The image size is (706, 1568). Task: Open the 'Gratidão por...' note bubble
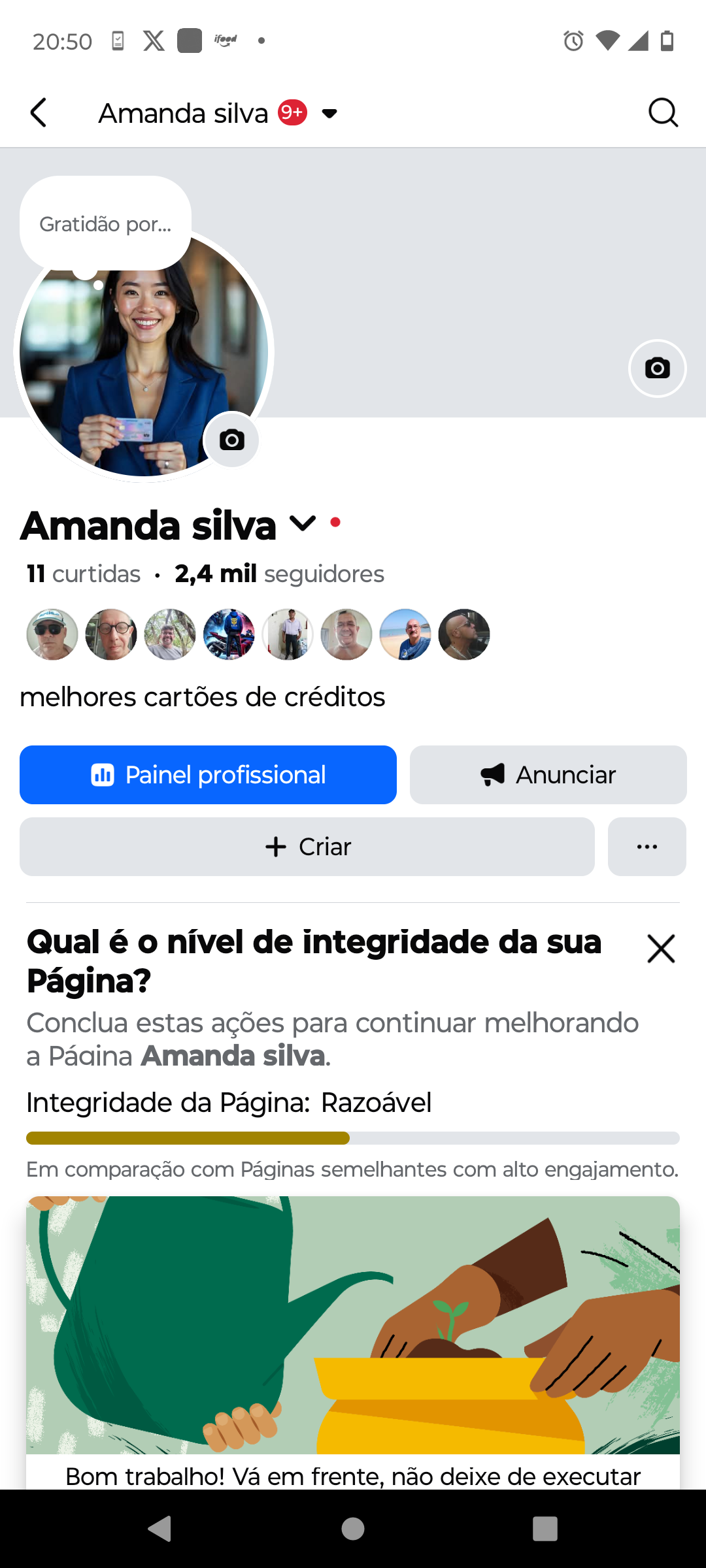[x=105, y=224]
